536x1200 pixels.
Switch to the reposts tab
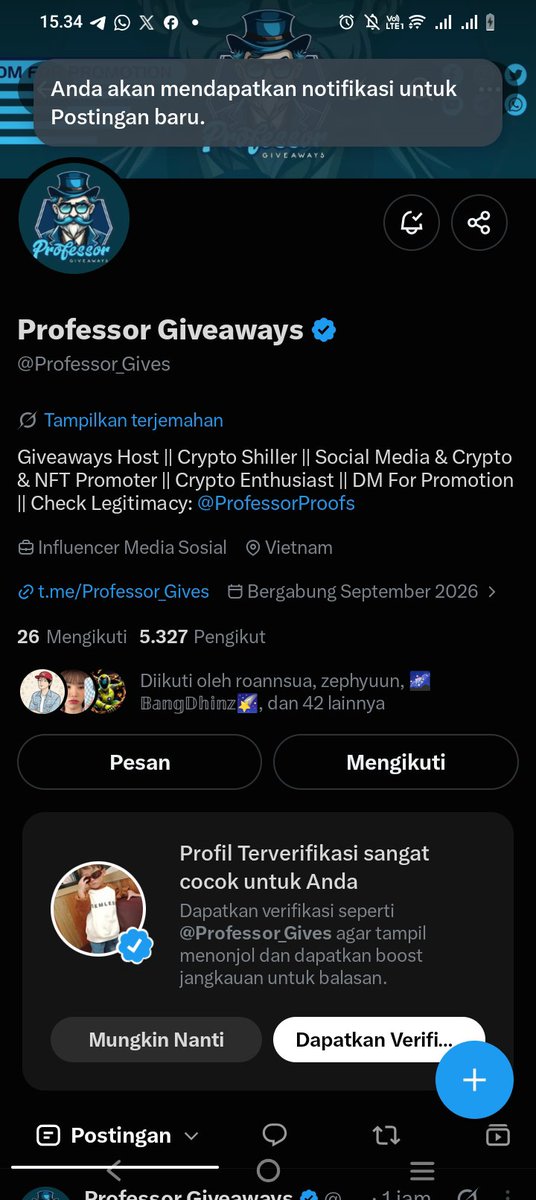[386, 1135]
